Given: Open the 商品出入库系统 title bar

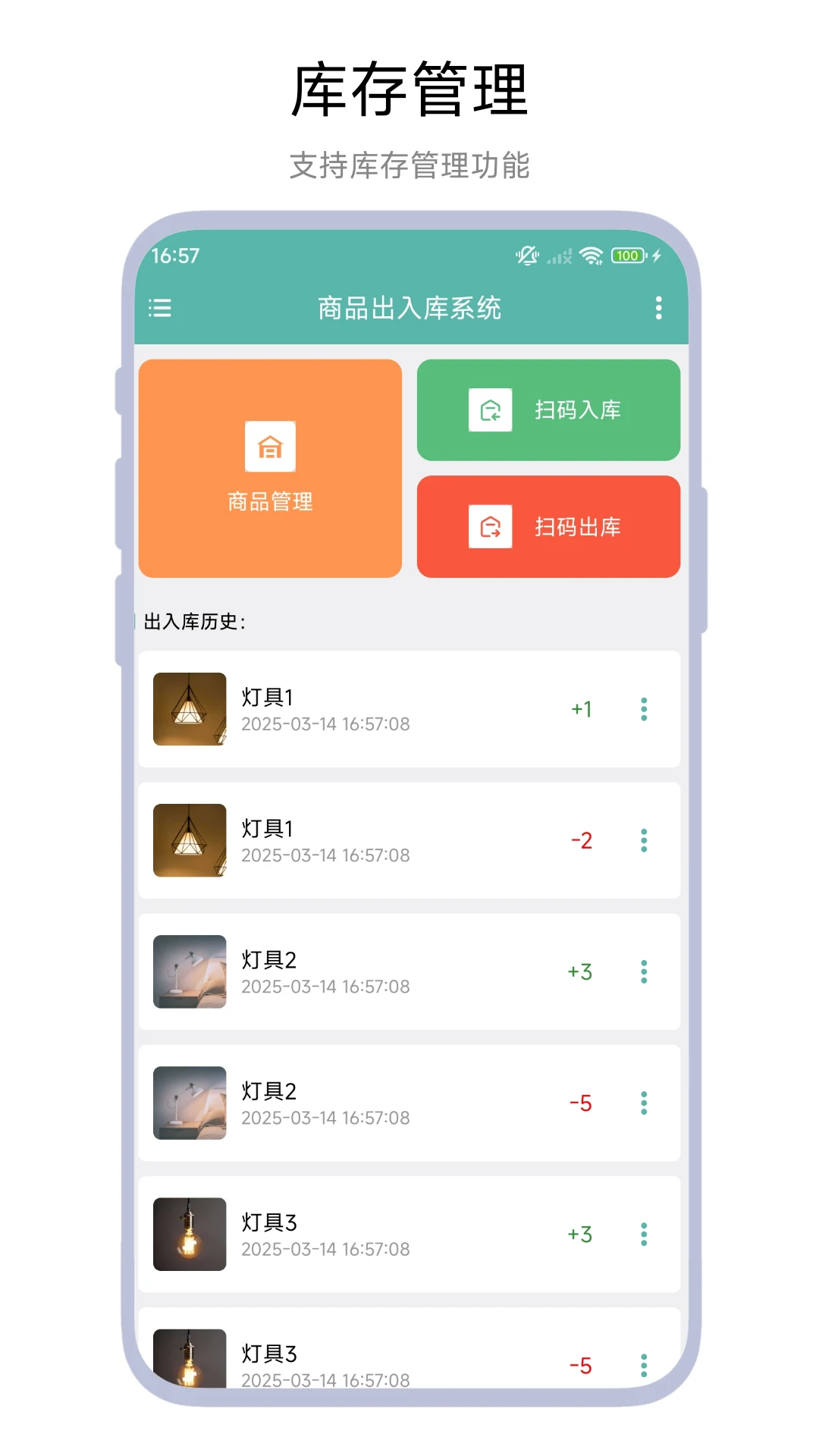Looking at the screenshot, I should [x=409, y=309].
